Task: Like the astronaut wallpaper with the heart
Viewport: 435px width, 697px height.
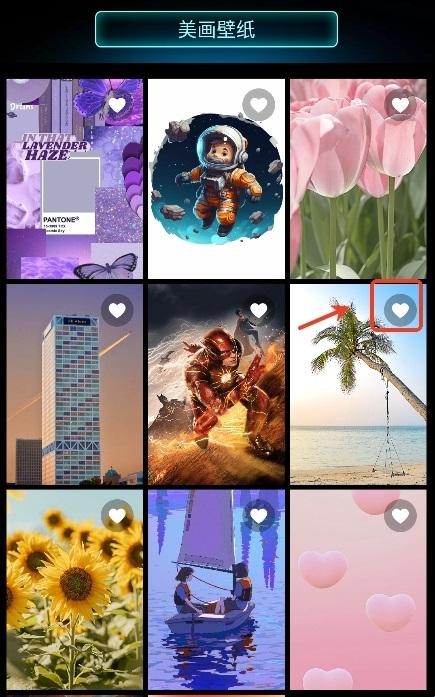Action: [x=259, y=105]
